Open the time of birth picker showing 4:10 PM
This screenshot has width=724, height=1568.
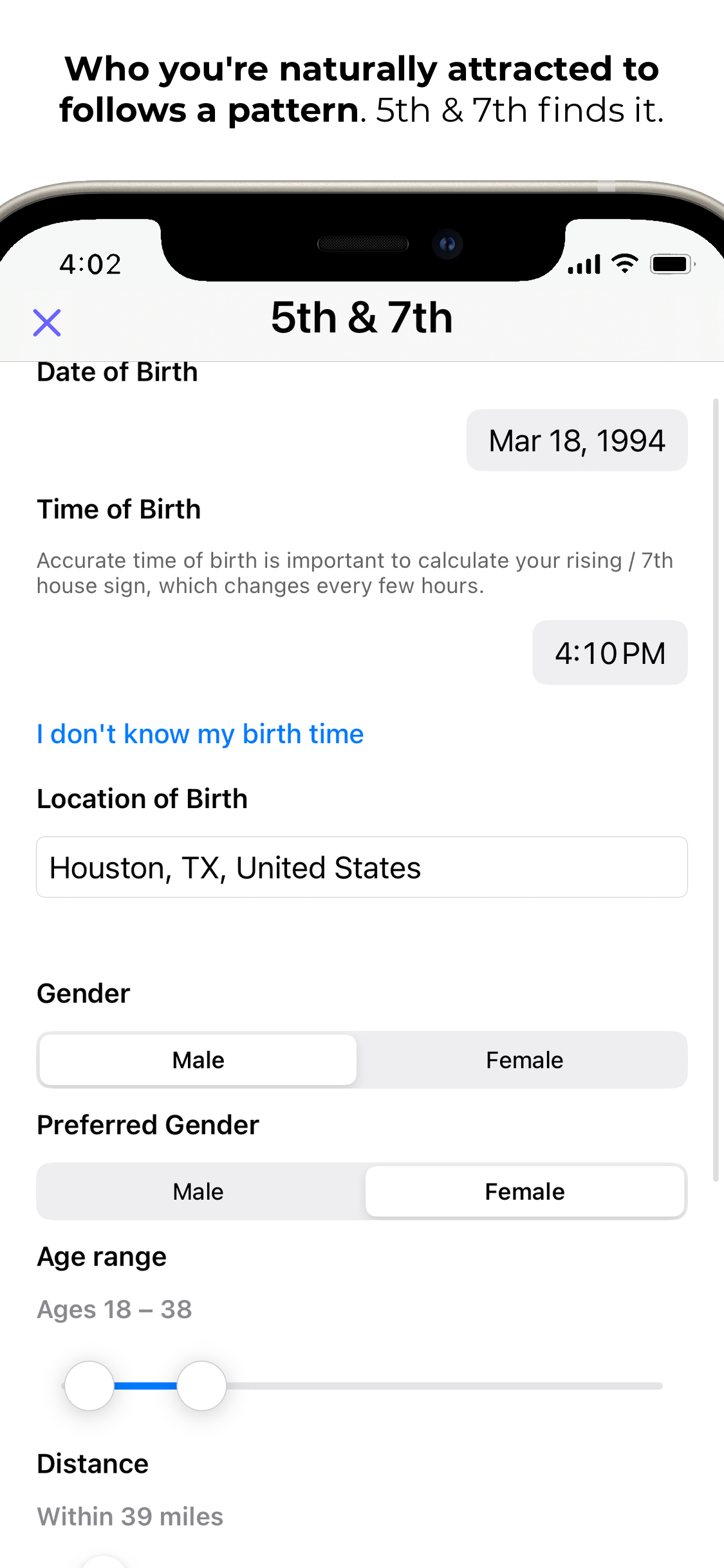[x=609, y=652]
